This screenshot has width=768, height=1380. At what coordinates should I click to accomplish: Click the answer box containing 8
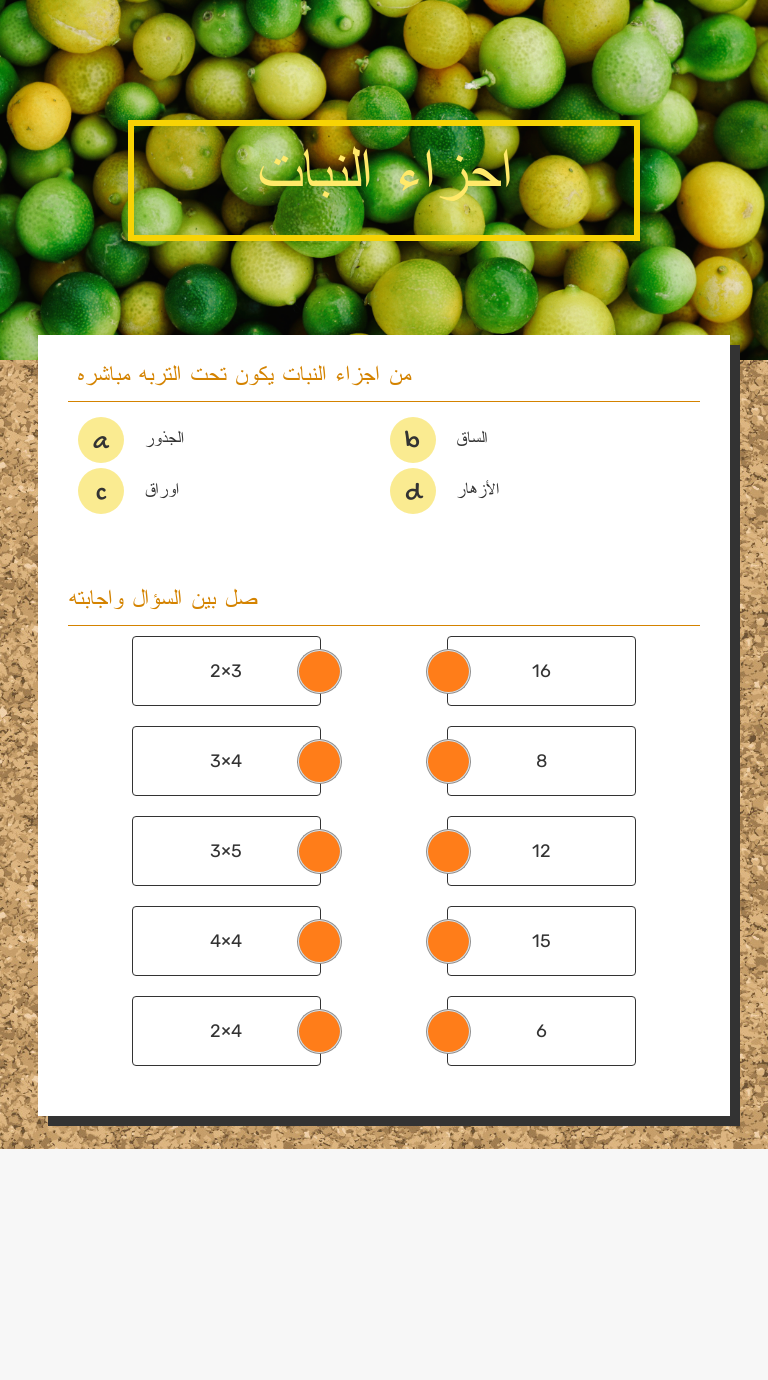click(x=541, y=761)
